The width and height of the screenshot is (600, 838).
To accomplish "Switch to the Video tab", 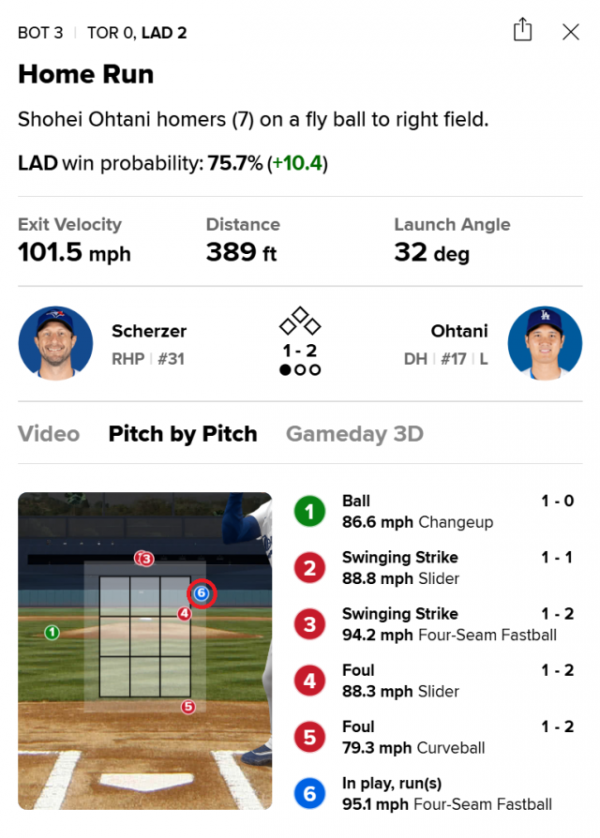I will point(49,433).
